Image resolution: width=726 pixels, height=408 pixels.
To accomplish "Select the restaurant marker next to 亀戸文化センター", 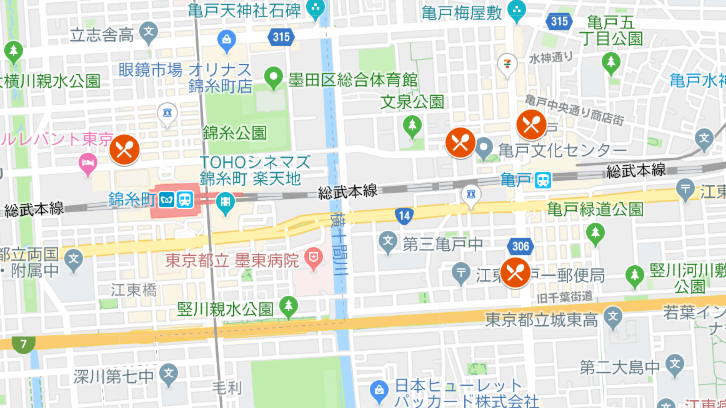I will click(x=460, y=141).
